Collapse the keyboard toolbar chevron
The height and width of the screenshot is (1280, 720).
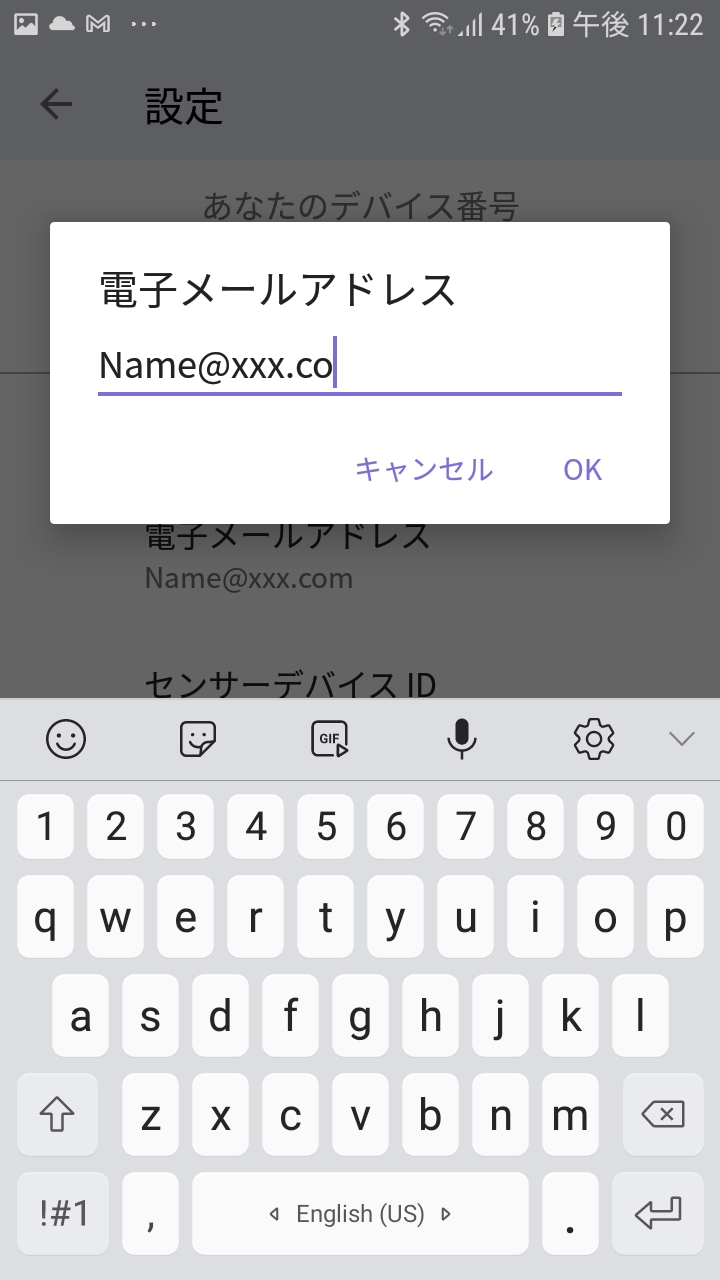click(x=682, y=739)
